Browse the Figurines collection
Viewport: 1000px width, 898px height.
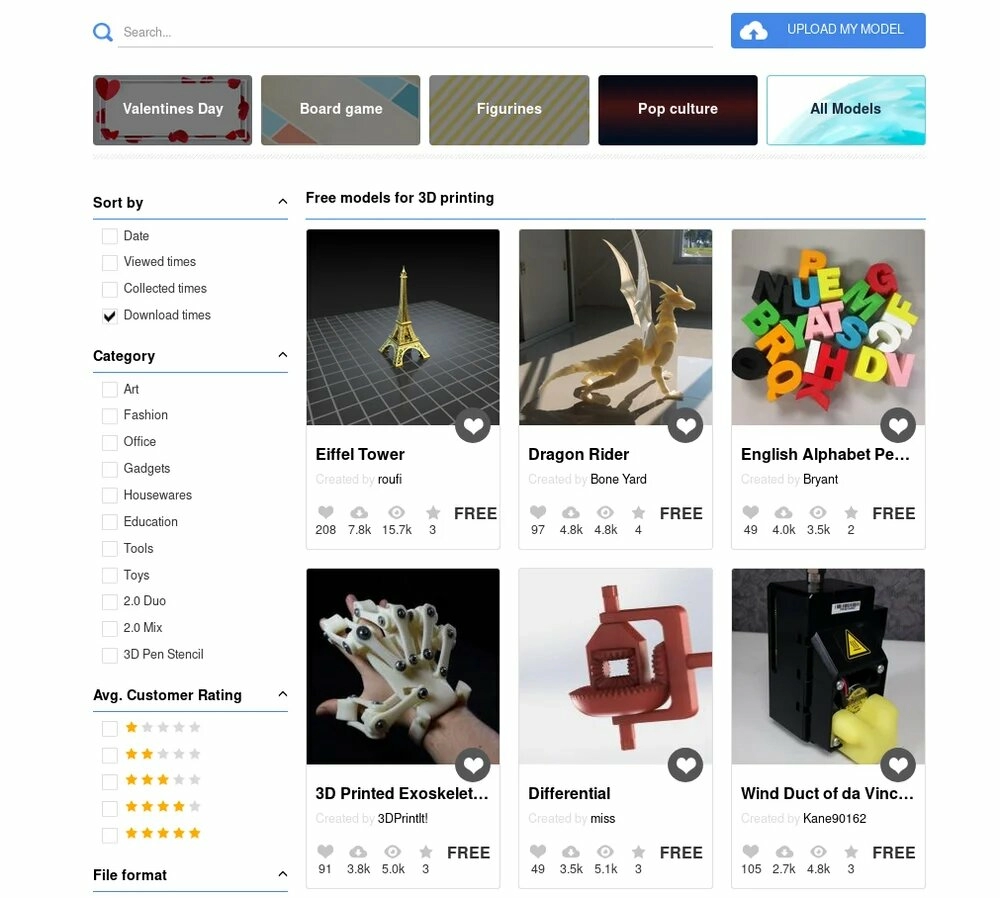[x=509, y=109]
